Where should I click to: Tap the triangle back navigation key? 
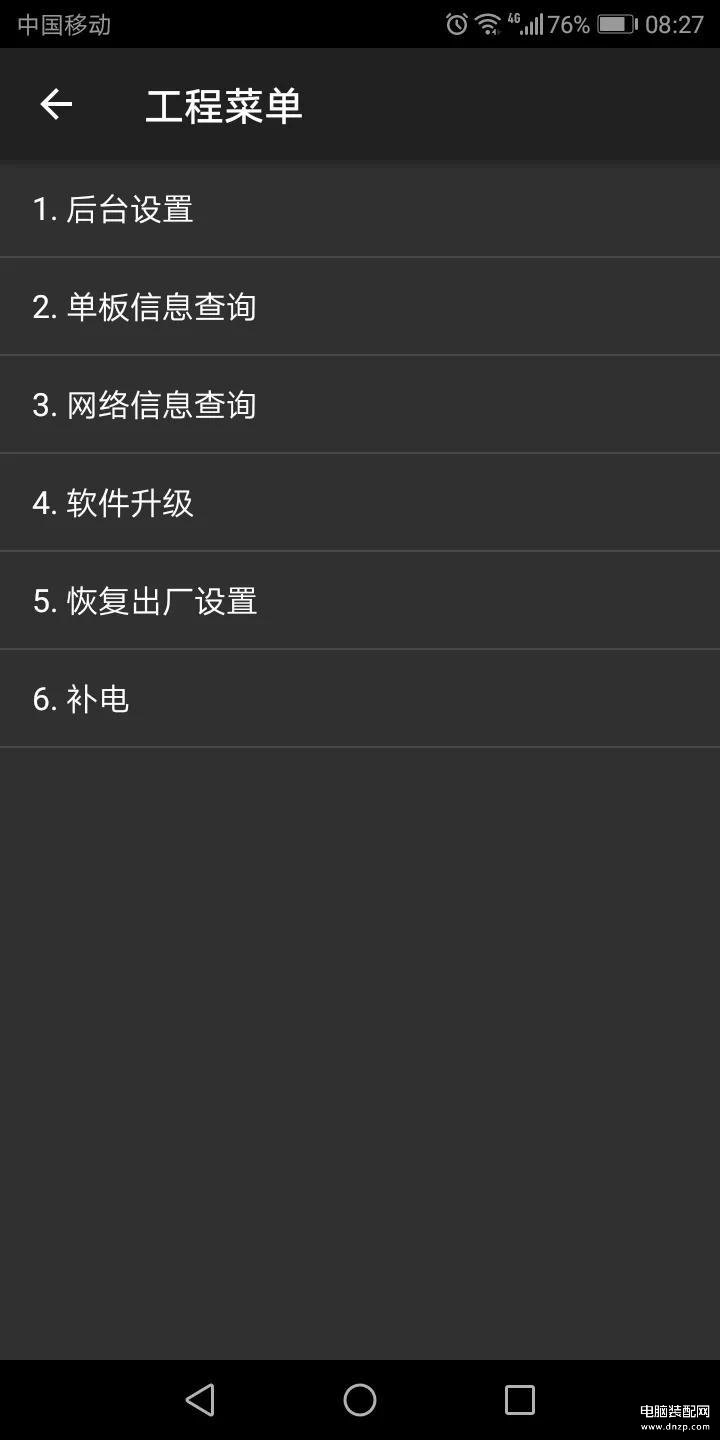(x=200, y=1400)
